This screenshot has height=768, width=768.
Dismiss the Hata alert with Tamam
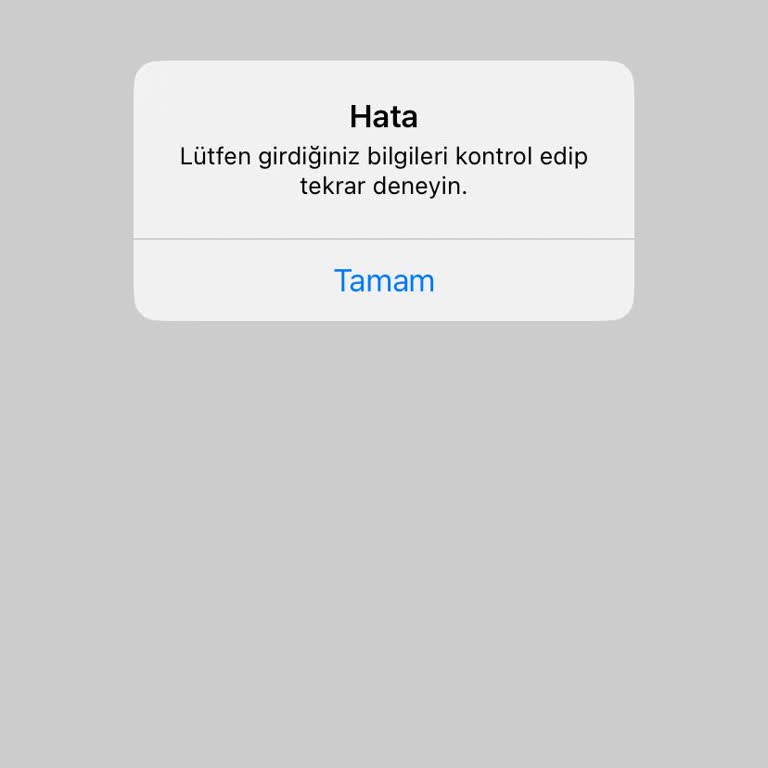[x=384, y=281]
